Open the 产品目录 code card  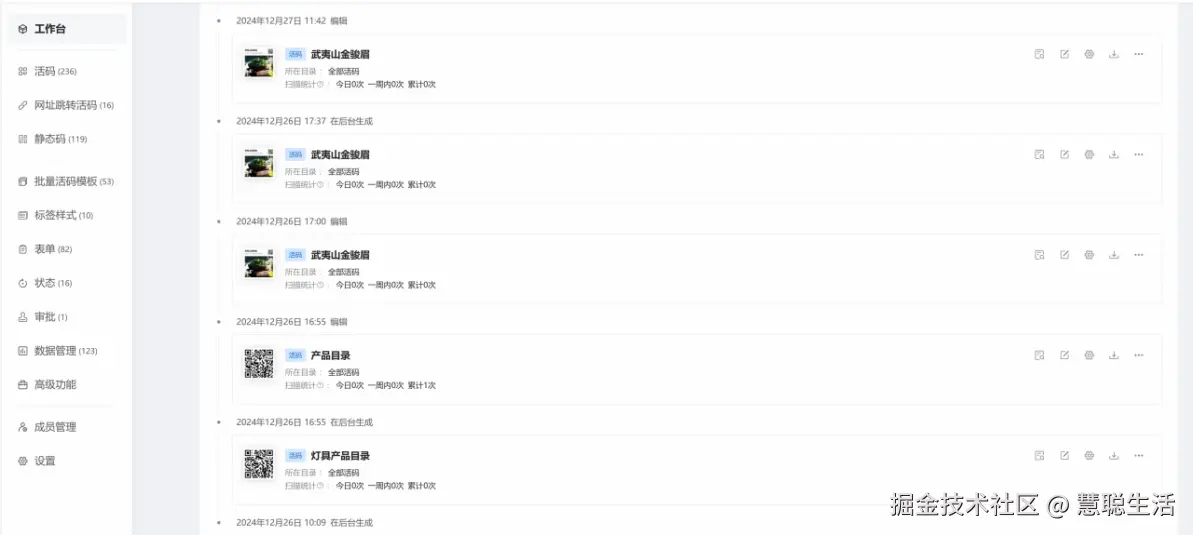330,355
